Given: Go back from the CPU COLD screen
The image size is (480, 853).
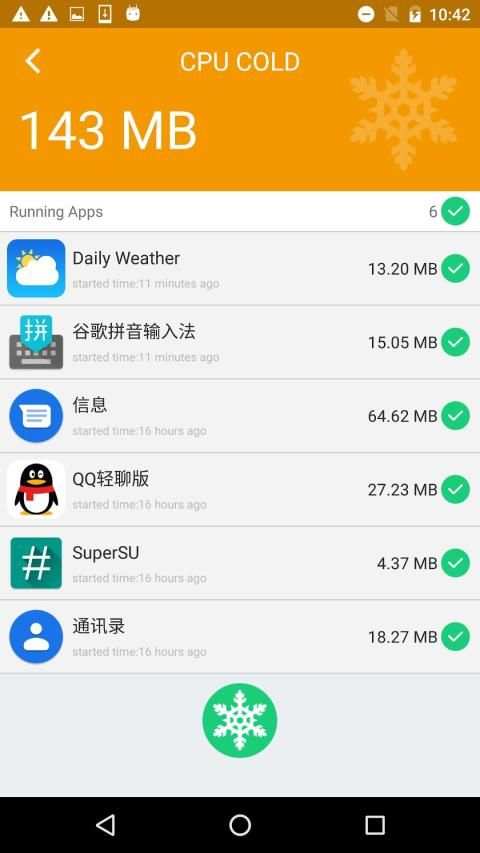Looking at the screenshot, I should [x=33, y=61].
